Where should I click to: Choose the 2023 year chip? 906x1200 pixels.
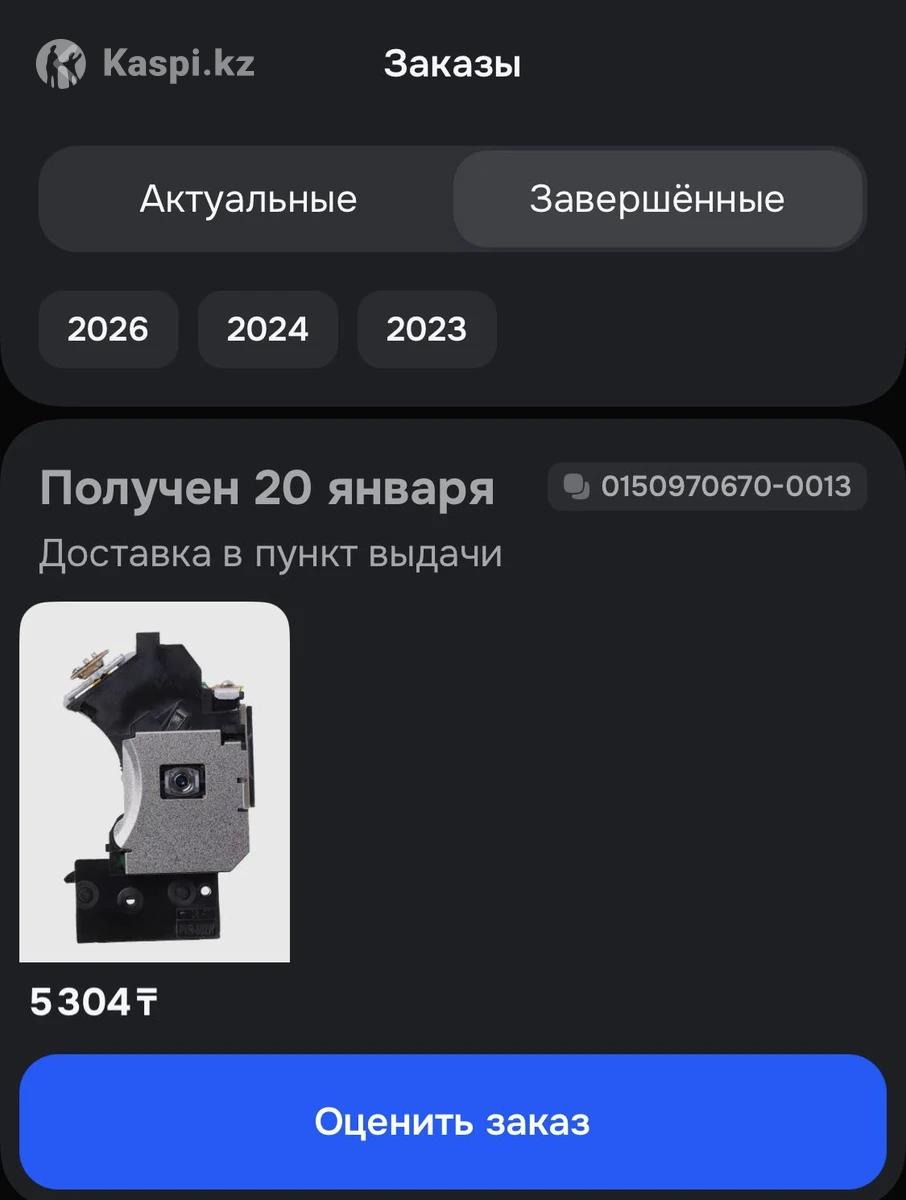click(x=426, y=329)
